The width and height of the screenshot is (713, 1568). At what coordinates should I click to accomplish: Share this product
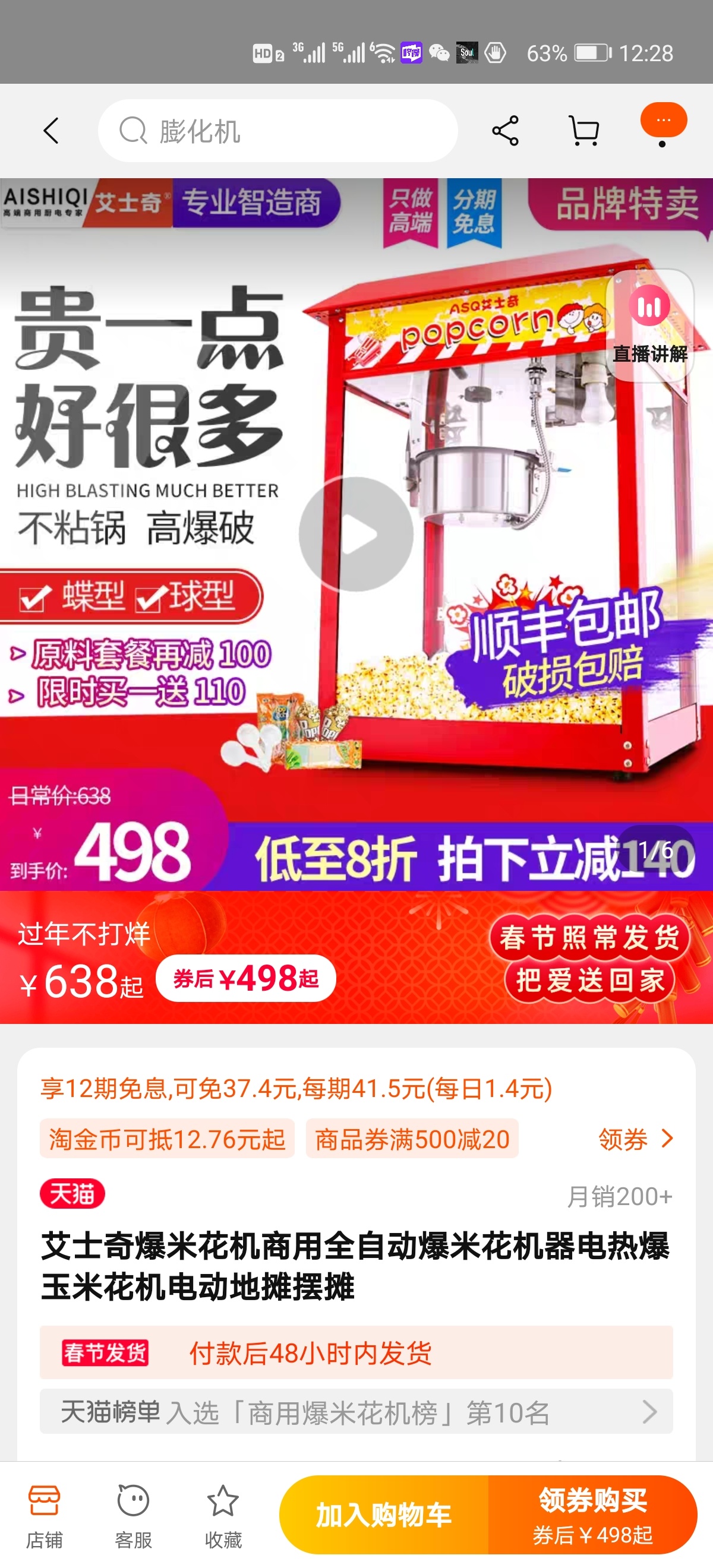[505, 131]
